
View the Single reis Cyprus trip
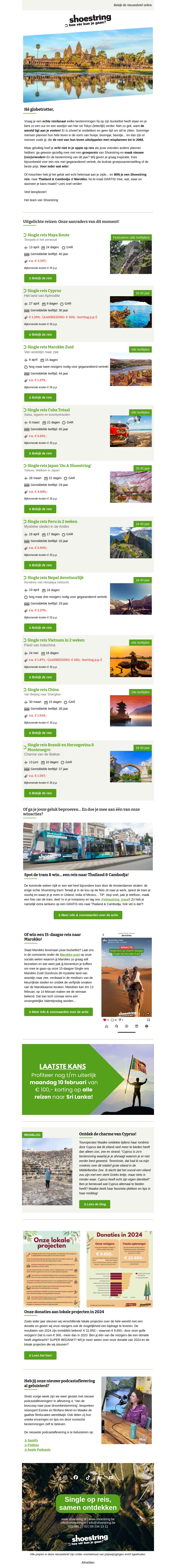click(40, 334)
